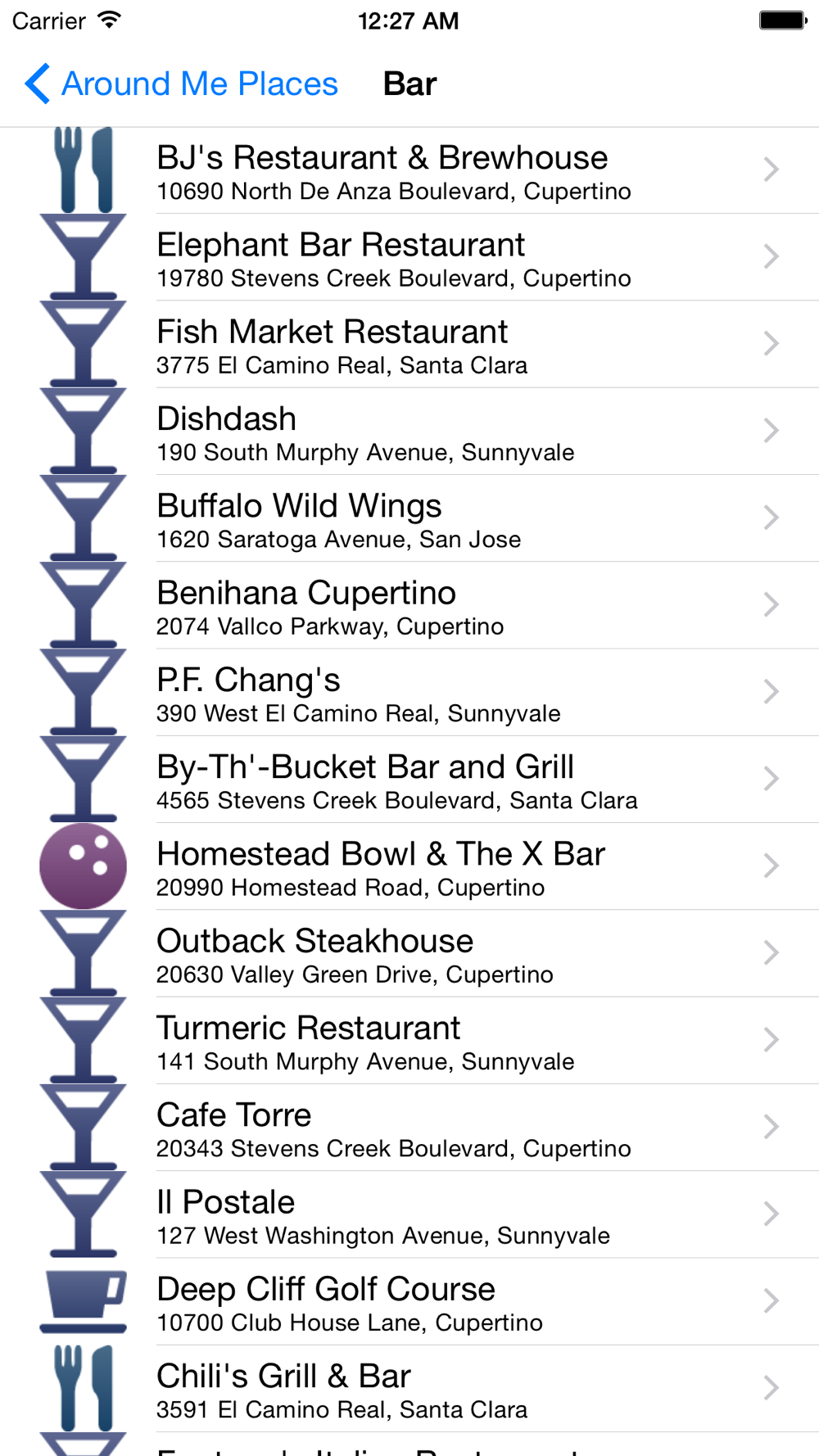Open Turmeric Restaurant

tap(409, 1040)
